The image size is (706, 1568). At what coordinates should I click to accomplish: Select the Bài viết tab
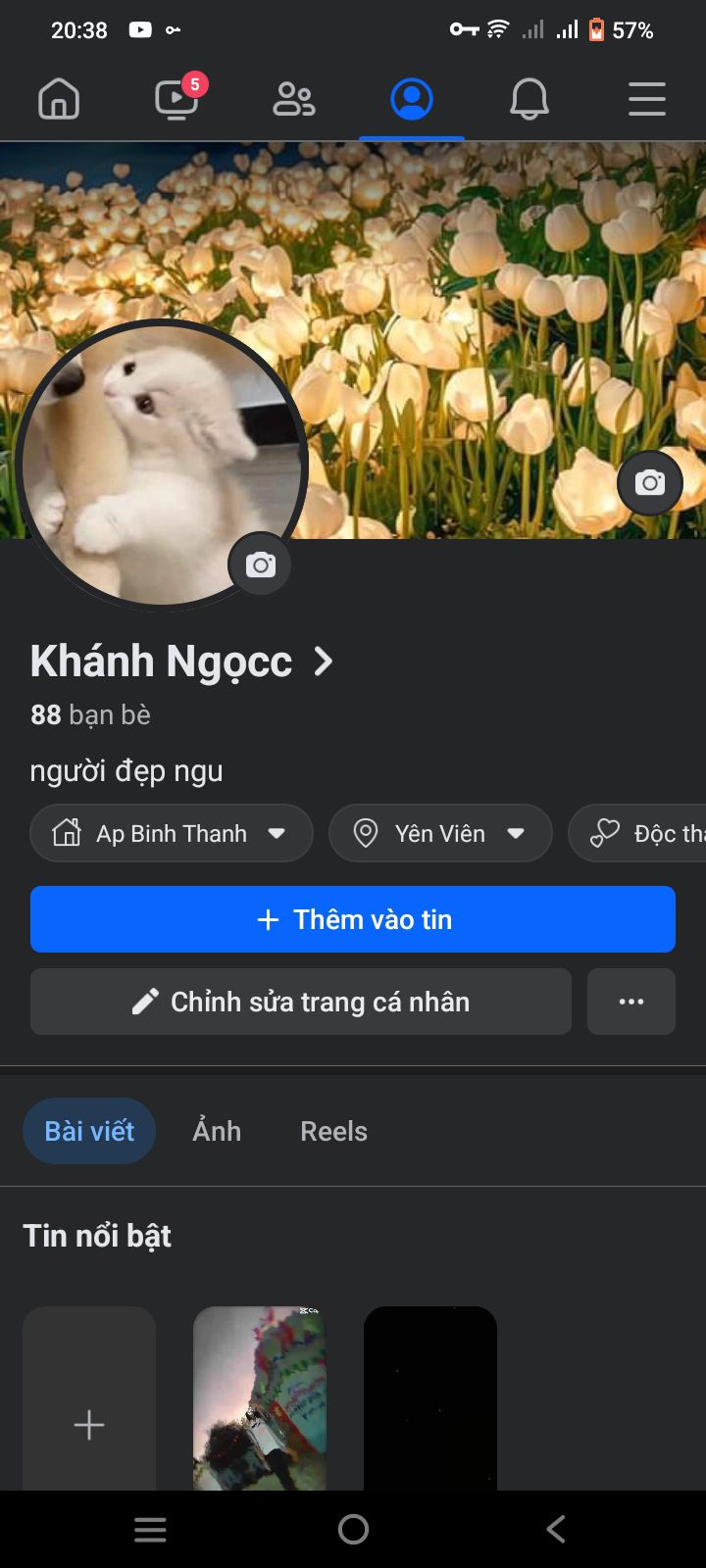click(x=89, y=1131)
